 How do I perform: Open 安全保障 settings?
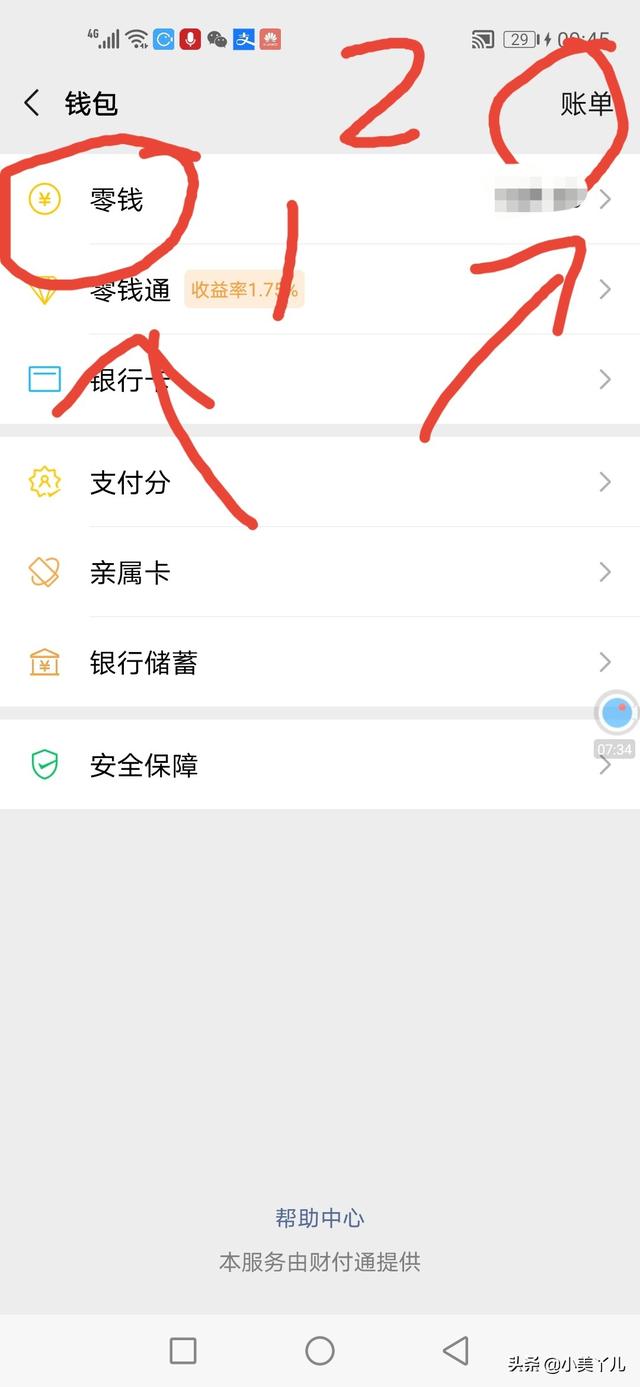click(320, 765)
